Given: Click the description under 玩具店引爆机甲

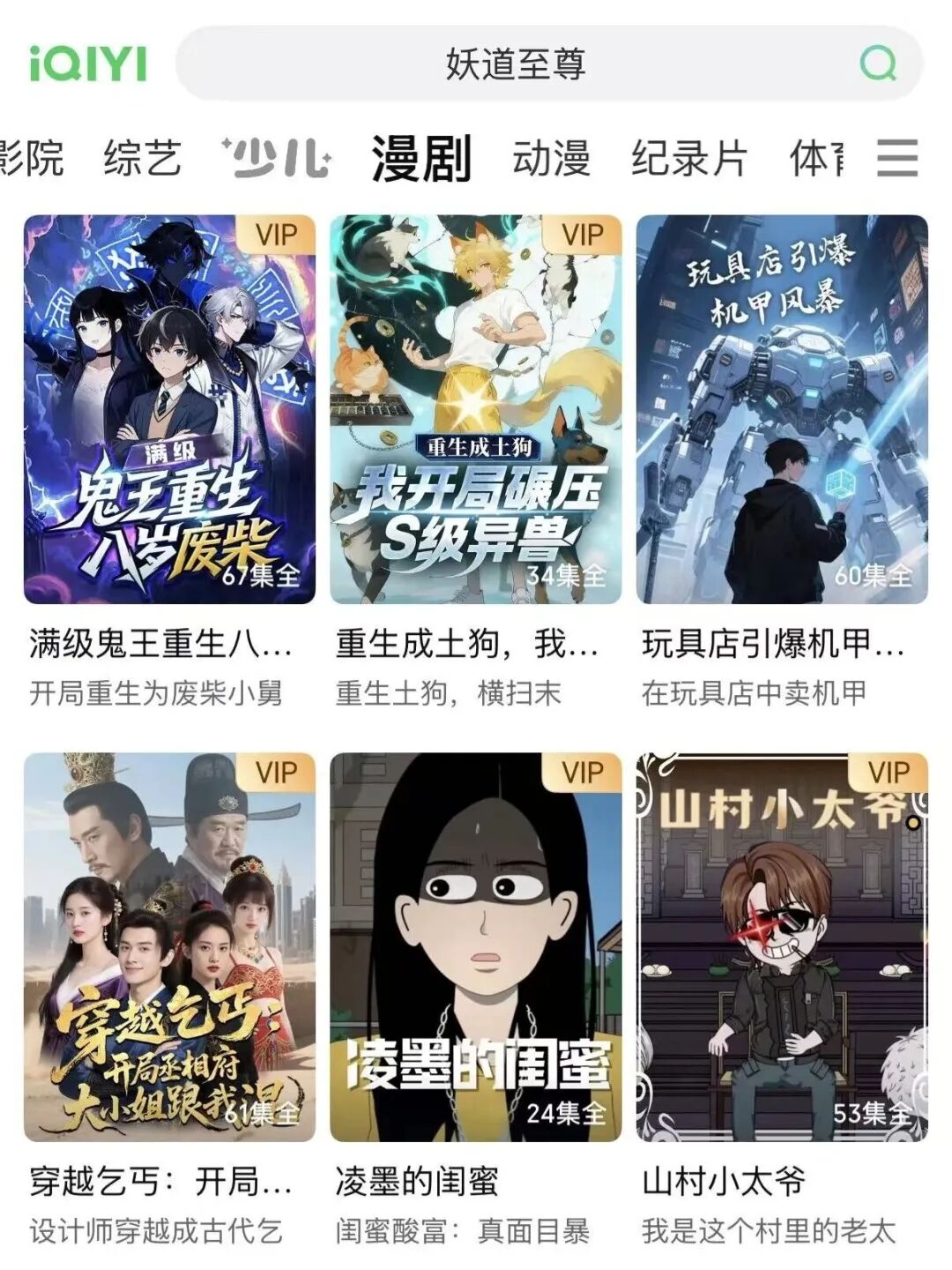Looking at the screenshot, I should coord(754,695).
